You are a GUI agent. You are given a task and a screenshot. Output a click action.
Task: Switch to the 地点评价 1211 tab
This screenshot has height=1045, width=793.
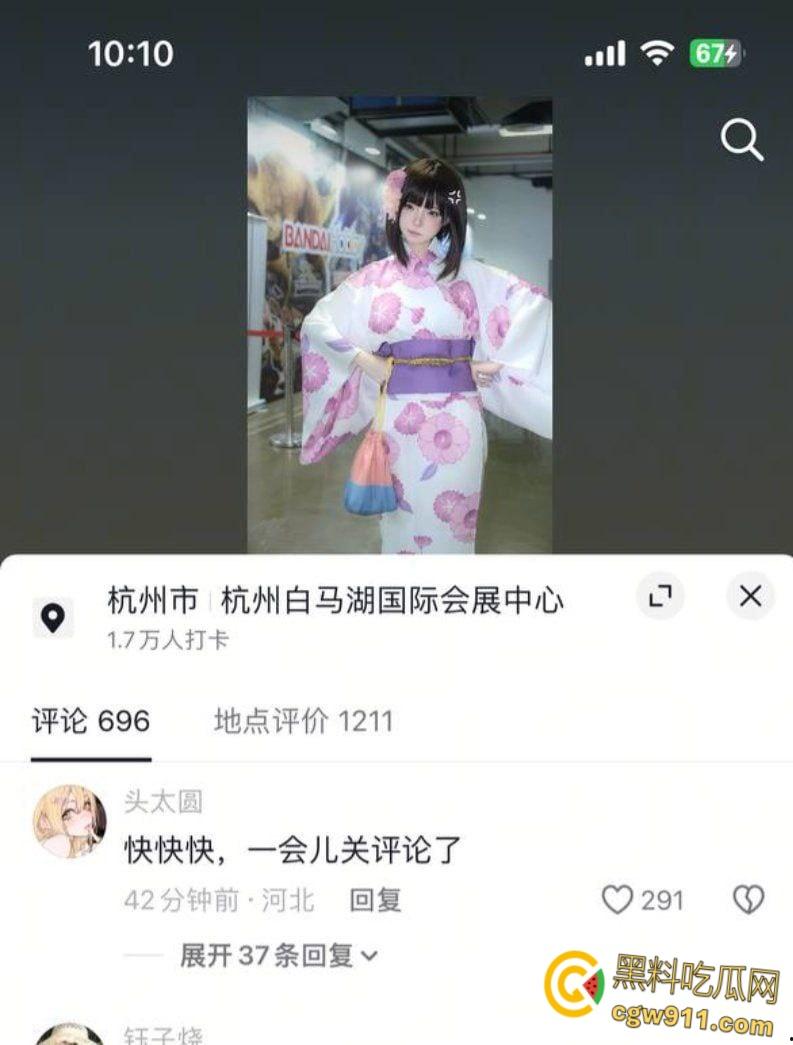coord(302,720)
